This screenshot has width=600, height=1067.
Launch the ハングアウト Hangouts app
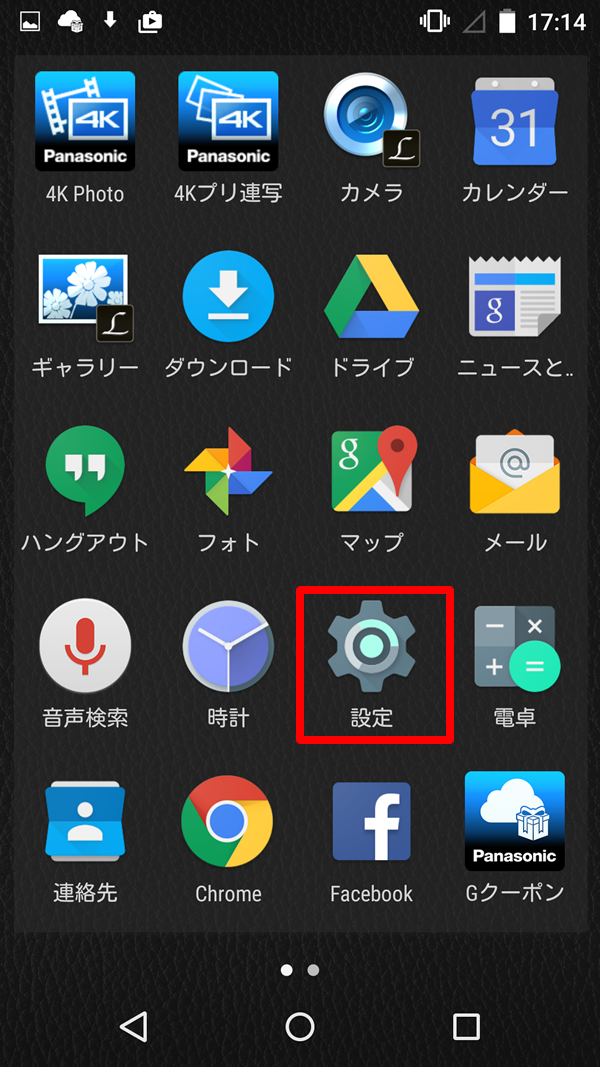(85, 471)
